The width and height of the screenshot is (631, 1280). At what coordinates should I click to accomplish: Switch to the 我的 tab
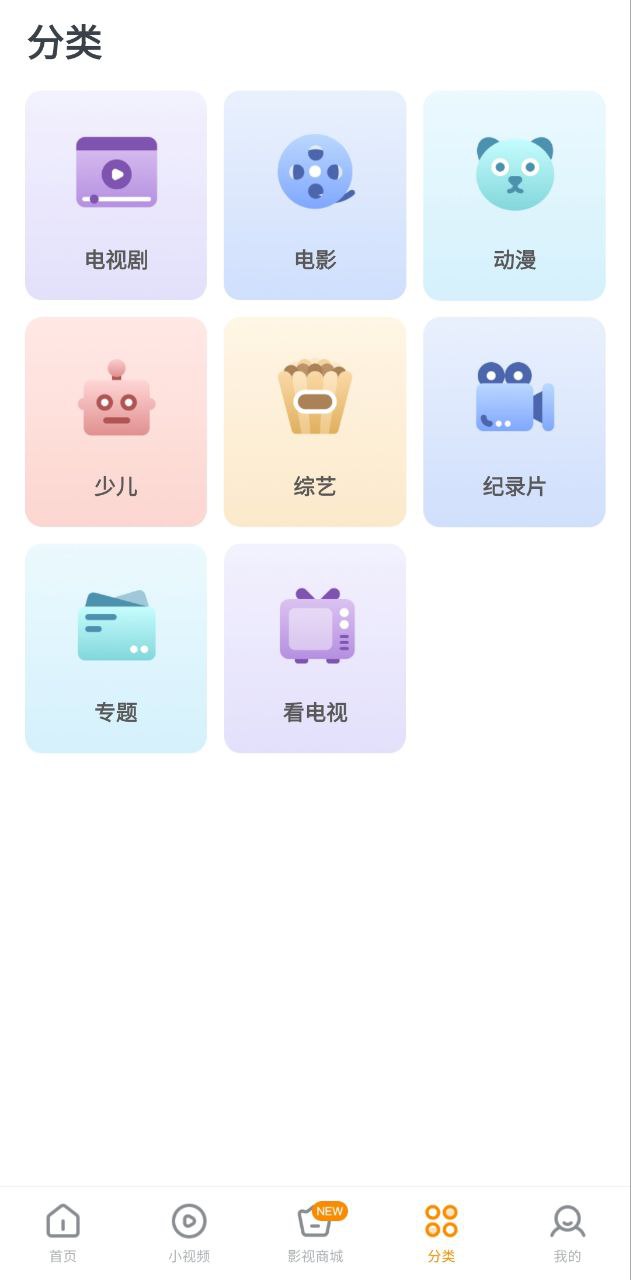point(567,1232)
